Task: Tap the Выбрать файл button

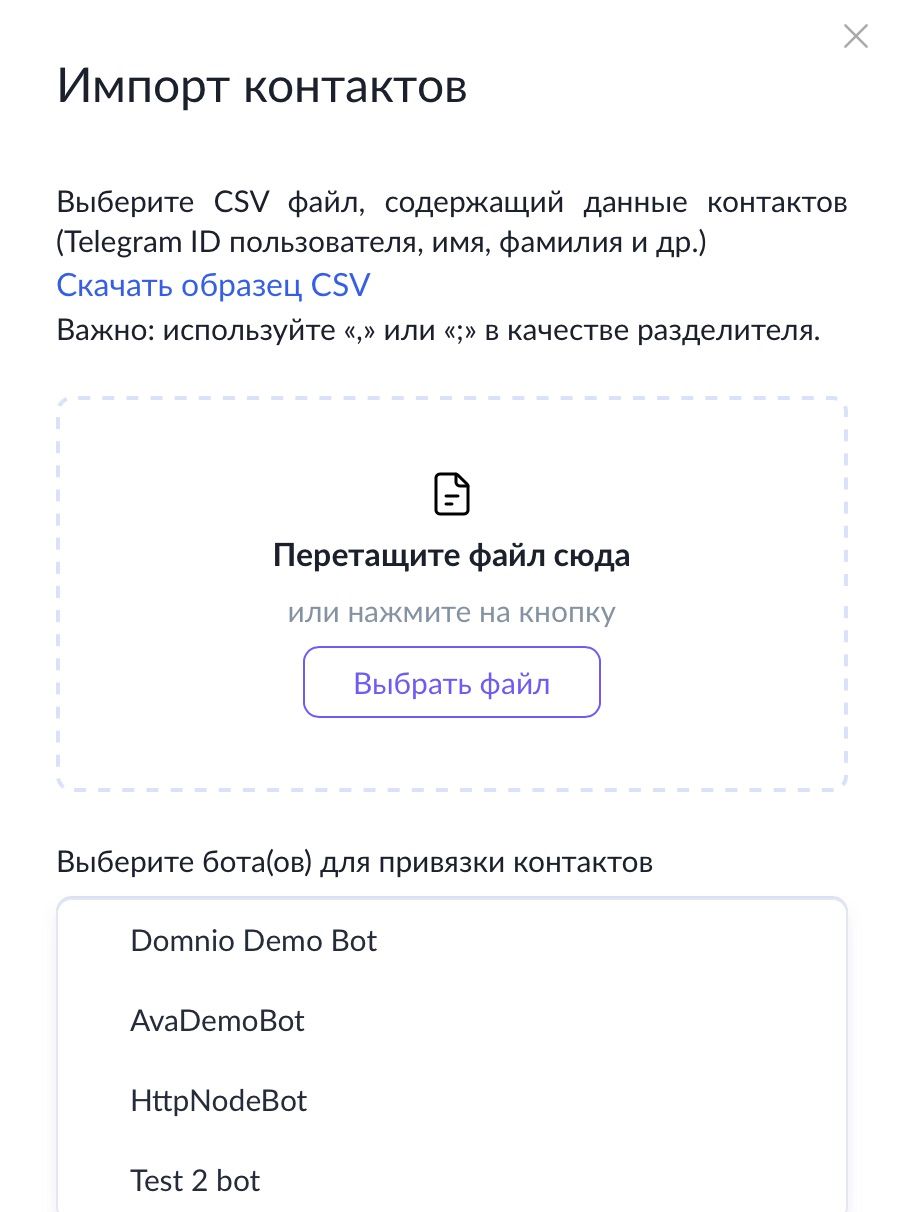Action: [451, 683]
